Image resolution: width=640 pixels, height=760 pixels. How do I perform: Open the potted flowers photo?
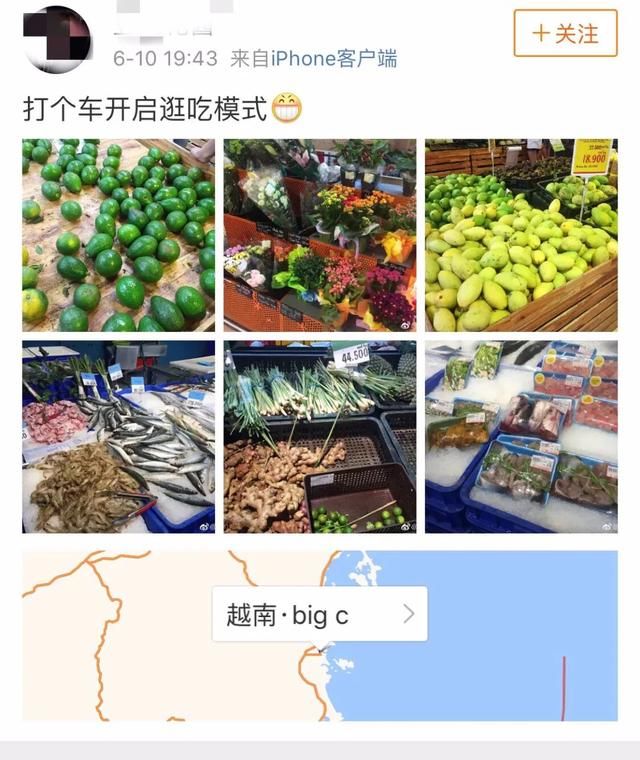319,235
